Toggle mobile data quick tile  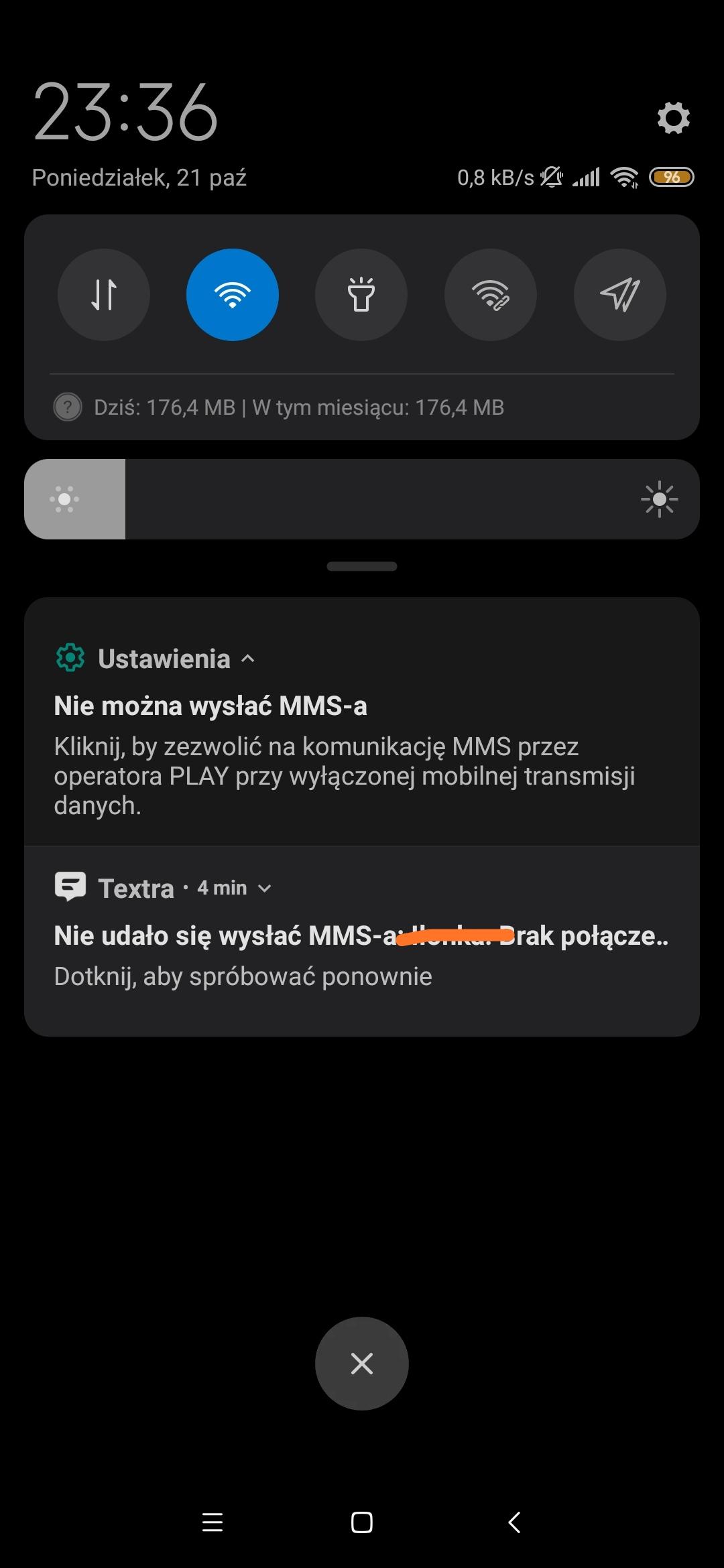pos(104,295)
